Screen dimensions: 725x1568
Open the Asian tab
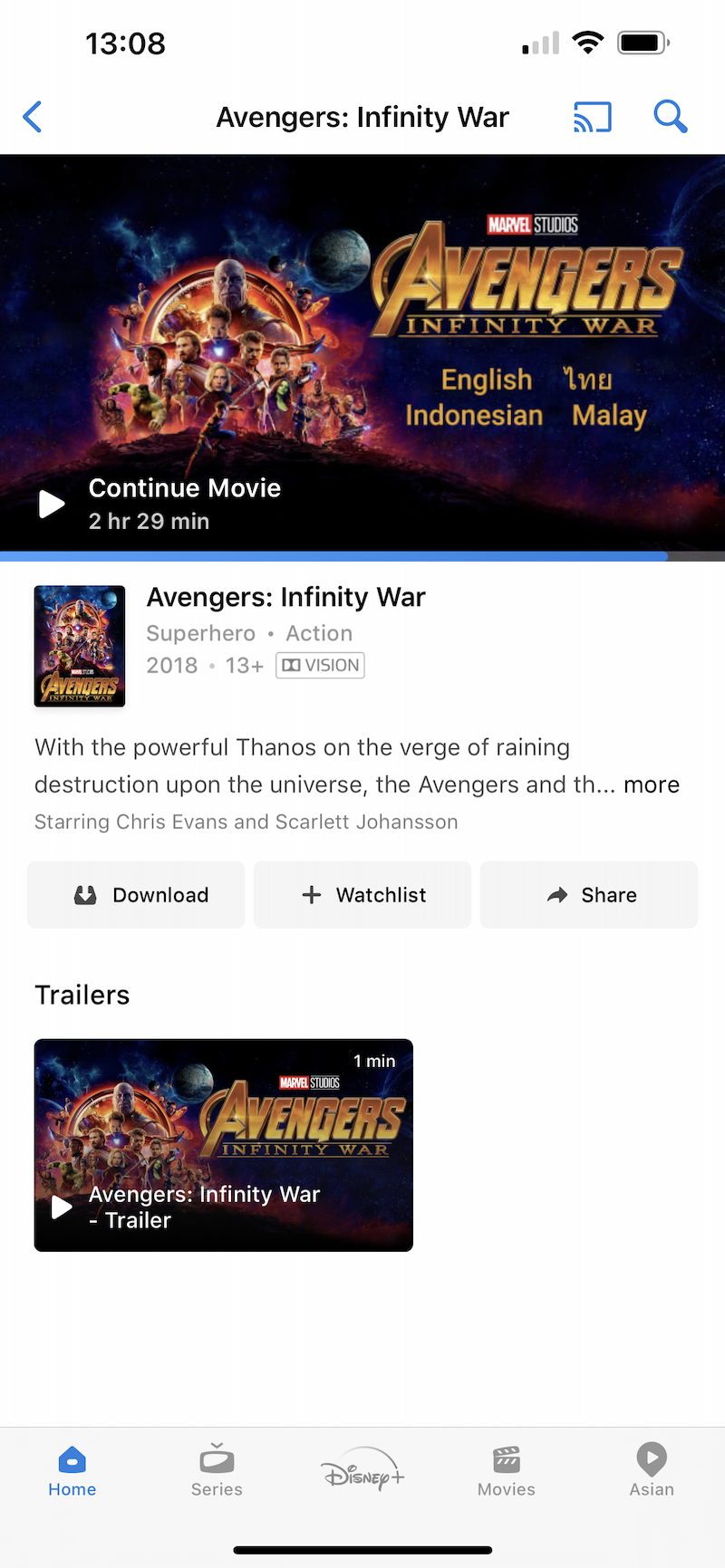(652, 1471)
